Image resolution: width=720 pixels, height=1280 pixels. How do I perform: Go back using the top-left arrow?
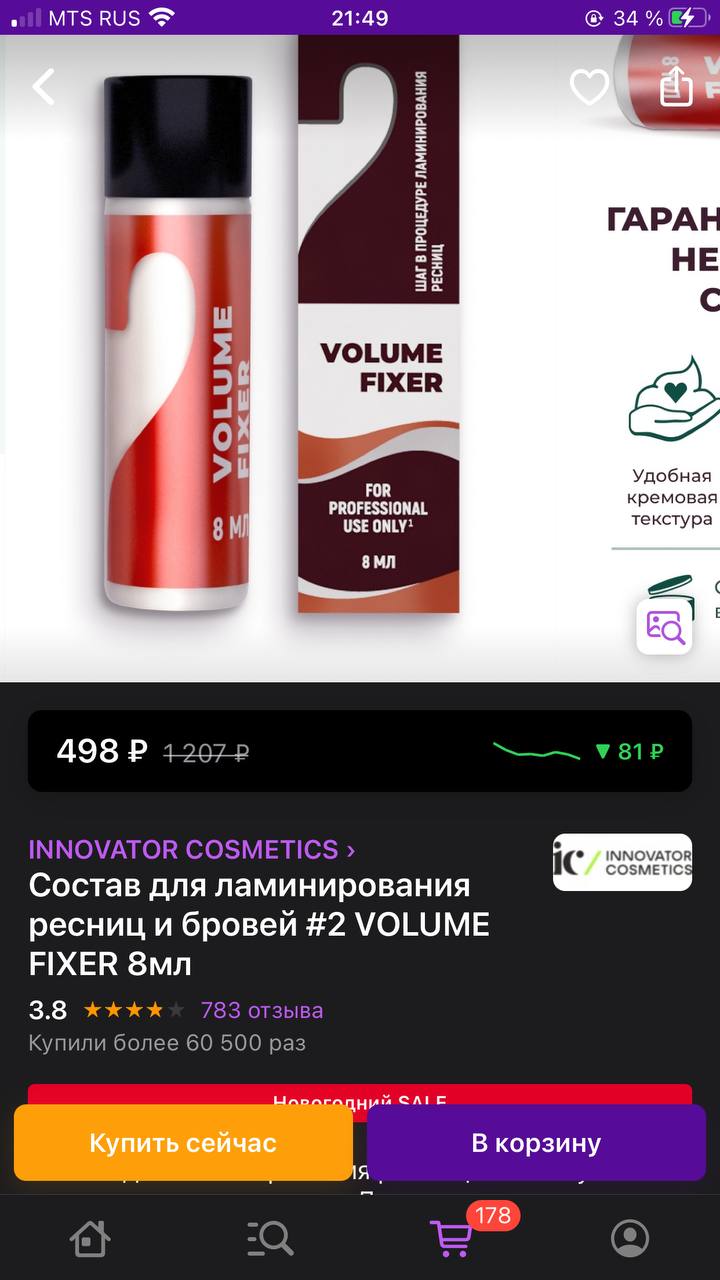pyautogui.click(x=44, y=87)
